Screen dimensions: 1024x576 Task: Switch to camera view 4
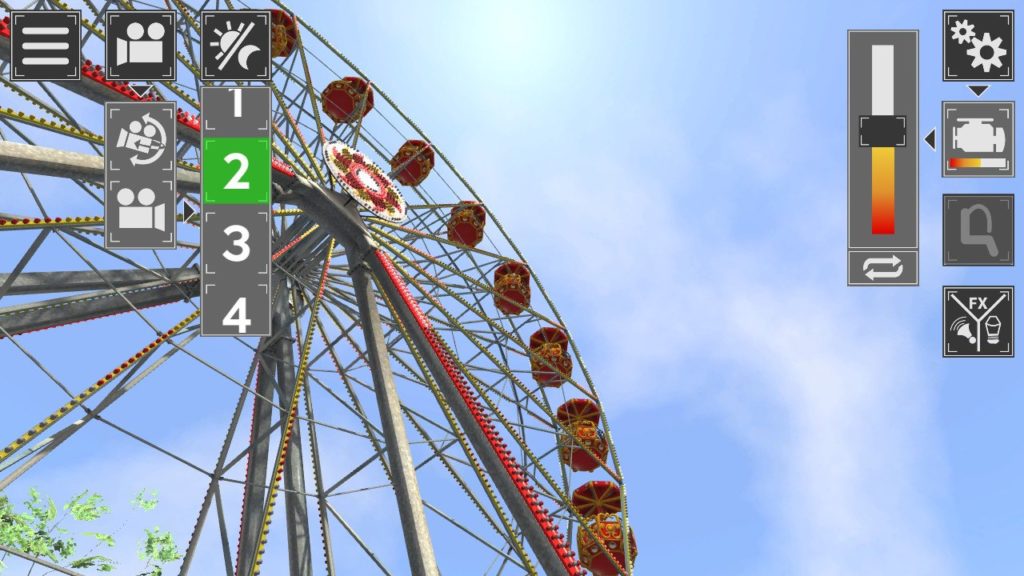click(x=236, y=312)
